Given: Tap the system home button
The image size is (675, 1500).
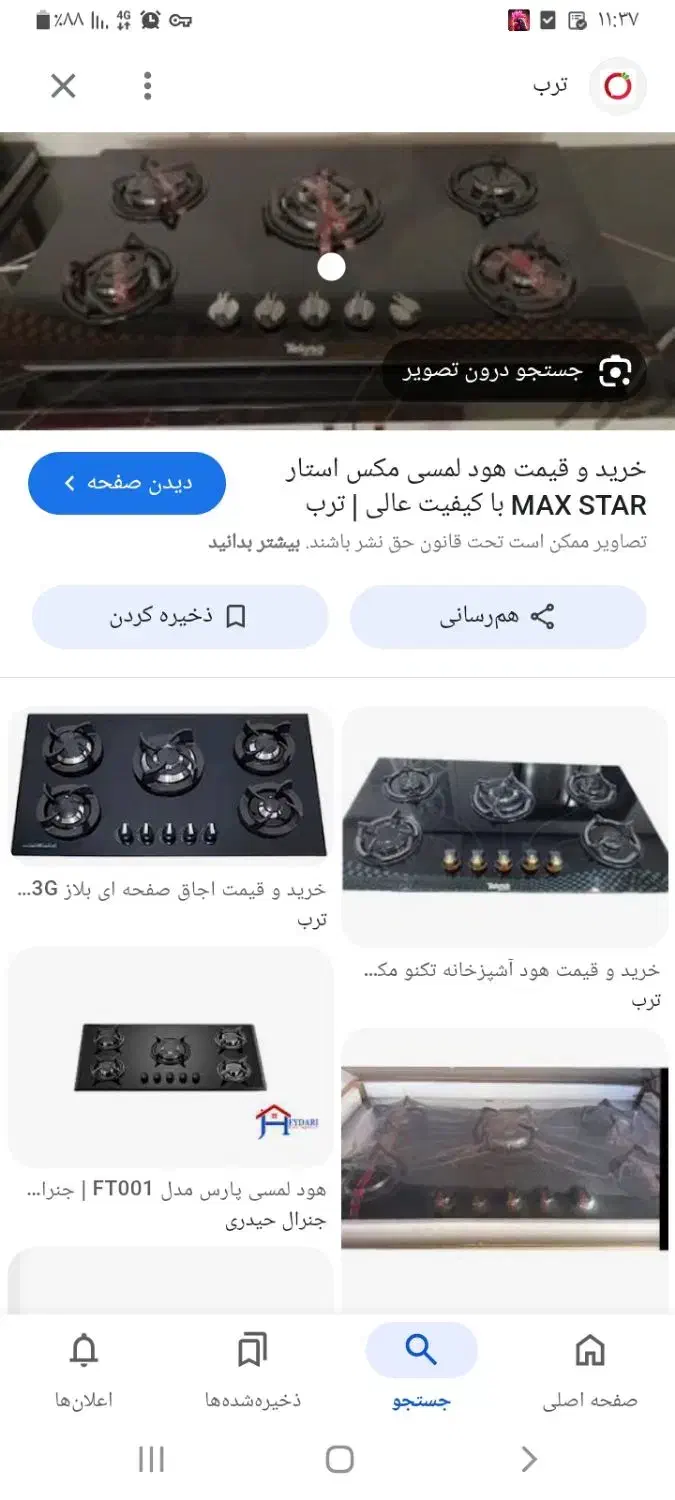Looking at the screenshot, I should 340,1460.
